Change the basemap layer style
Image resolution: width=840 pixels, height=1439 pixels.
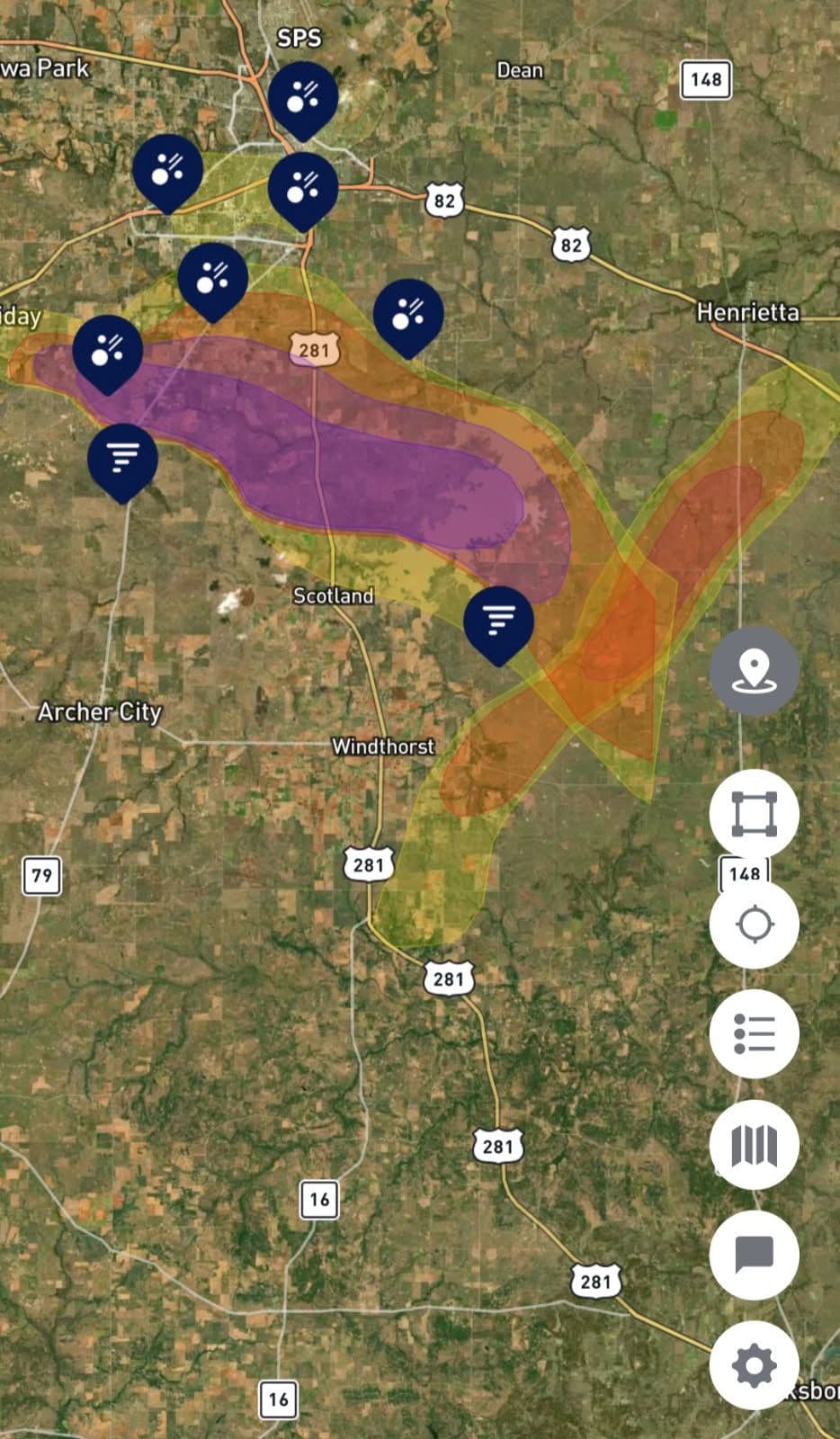[x=754, y=1145]
